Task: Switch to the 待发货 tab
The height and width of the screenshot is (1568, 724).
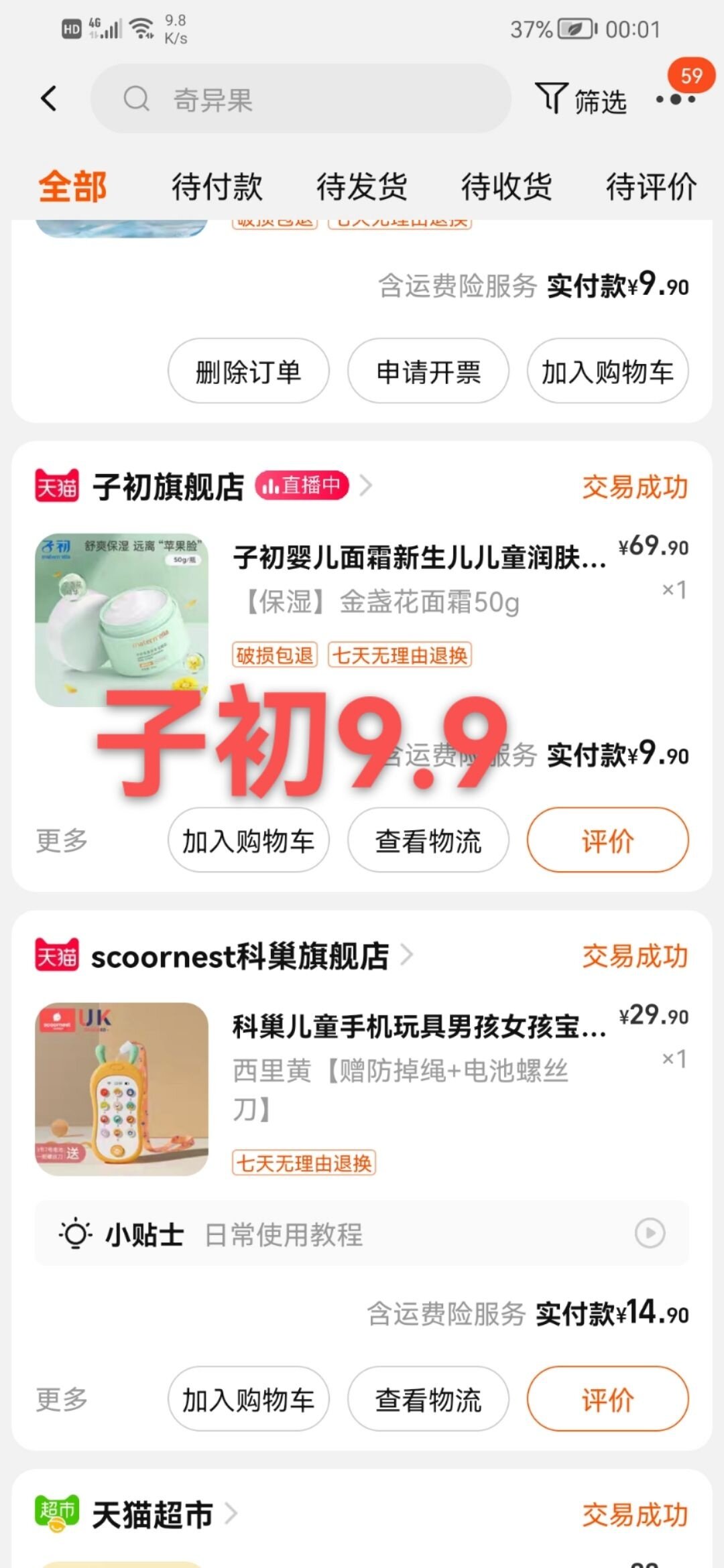Action: pyautogui.click(x=362, y=186)
